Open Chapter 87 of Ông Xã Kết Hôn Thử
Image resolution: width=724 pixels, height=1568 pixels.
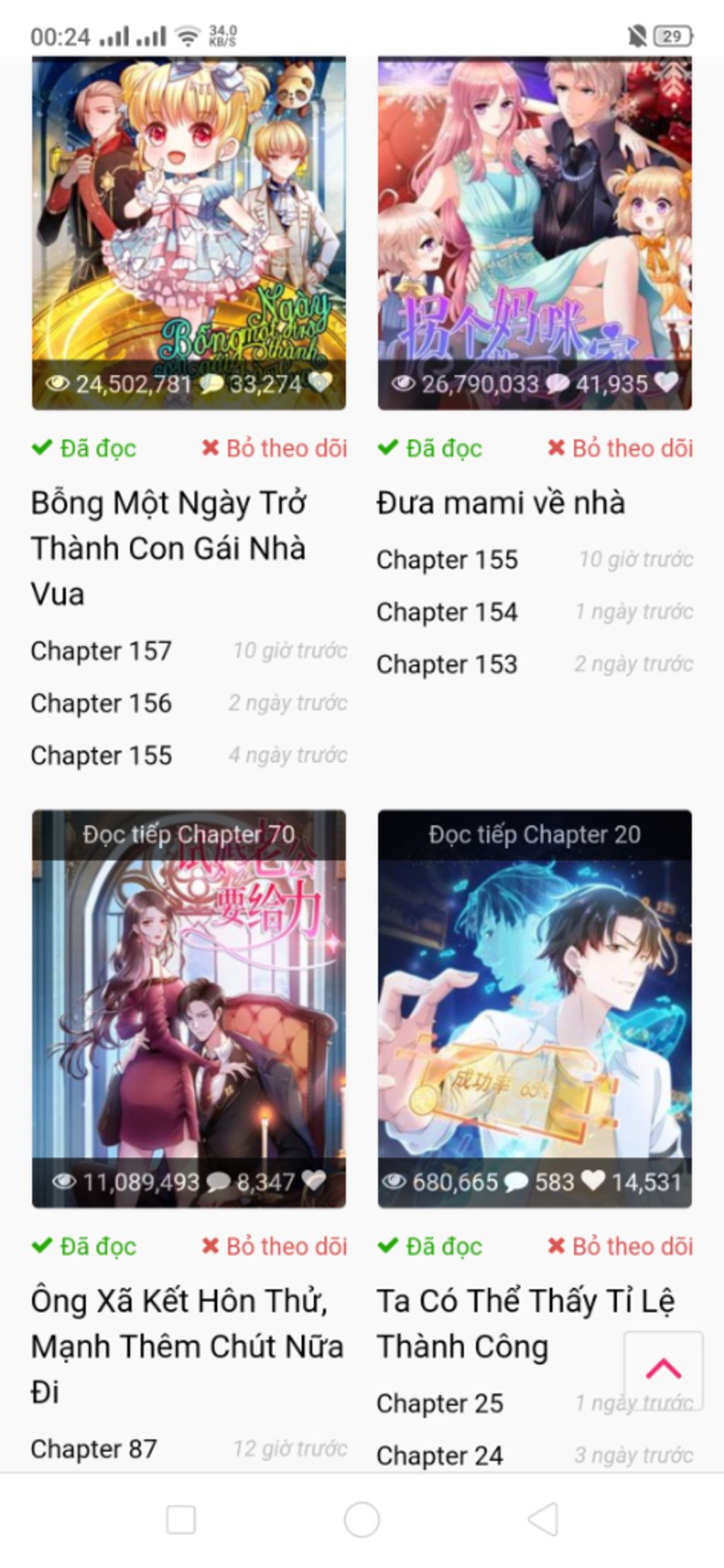pyautogui.click(x=93, y=1448)
